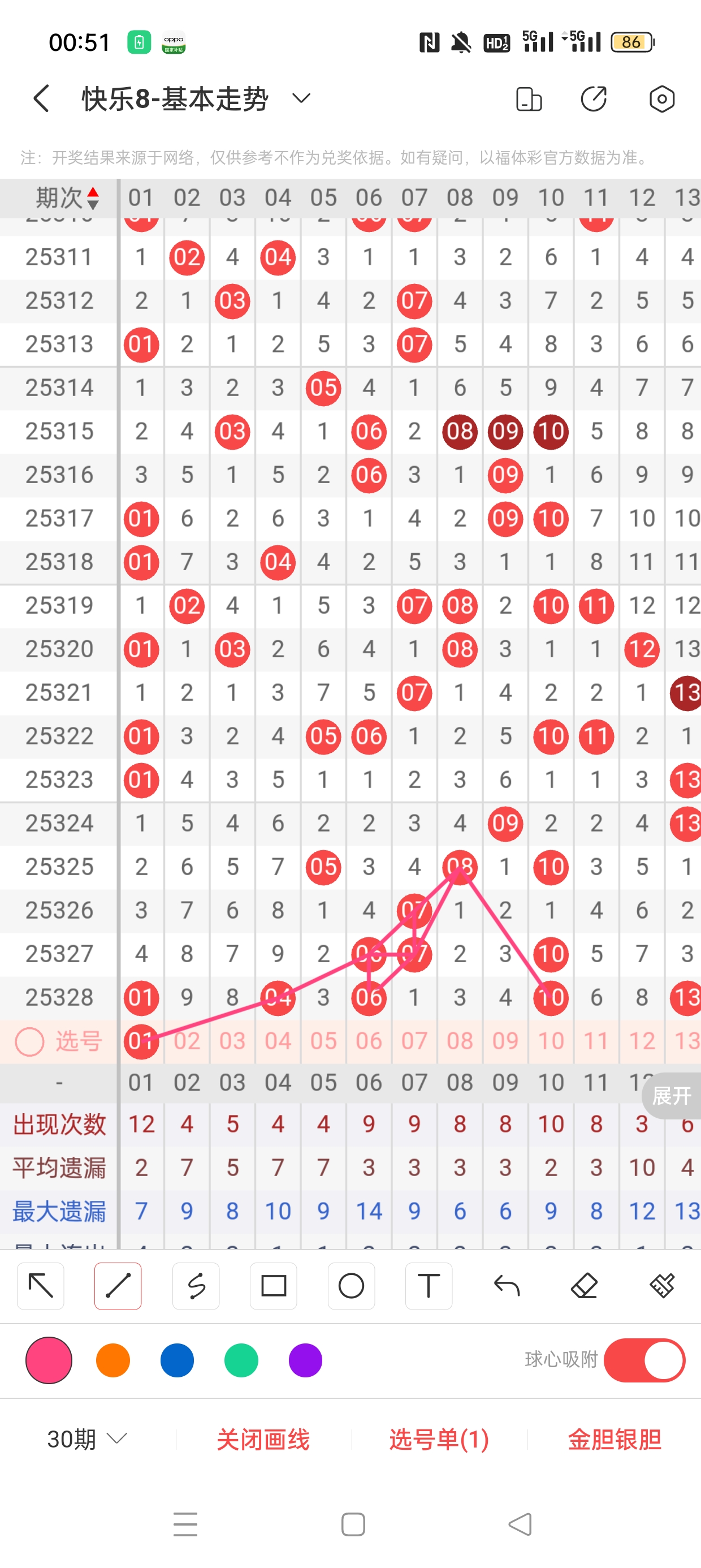Select the text tool
Viewport: 701px width, 1568px height.
[x=429, y=1286]
